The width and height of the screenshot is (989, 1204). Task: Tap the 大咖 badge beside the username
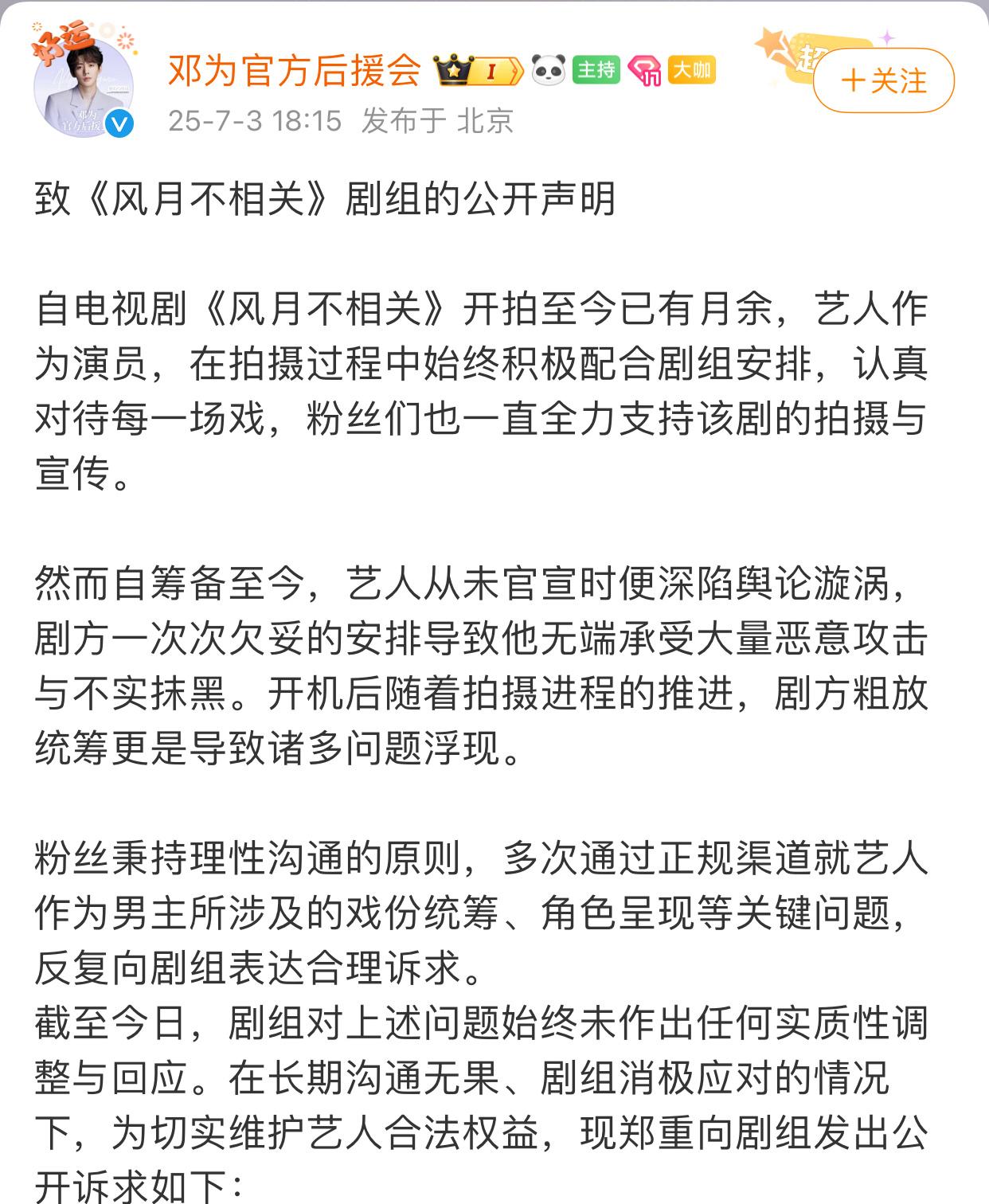691,70
